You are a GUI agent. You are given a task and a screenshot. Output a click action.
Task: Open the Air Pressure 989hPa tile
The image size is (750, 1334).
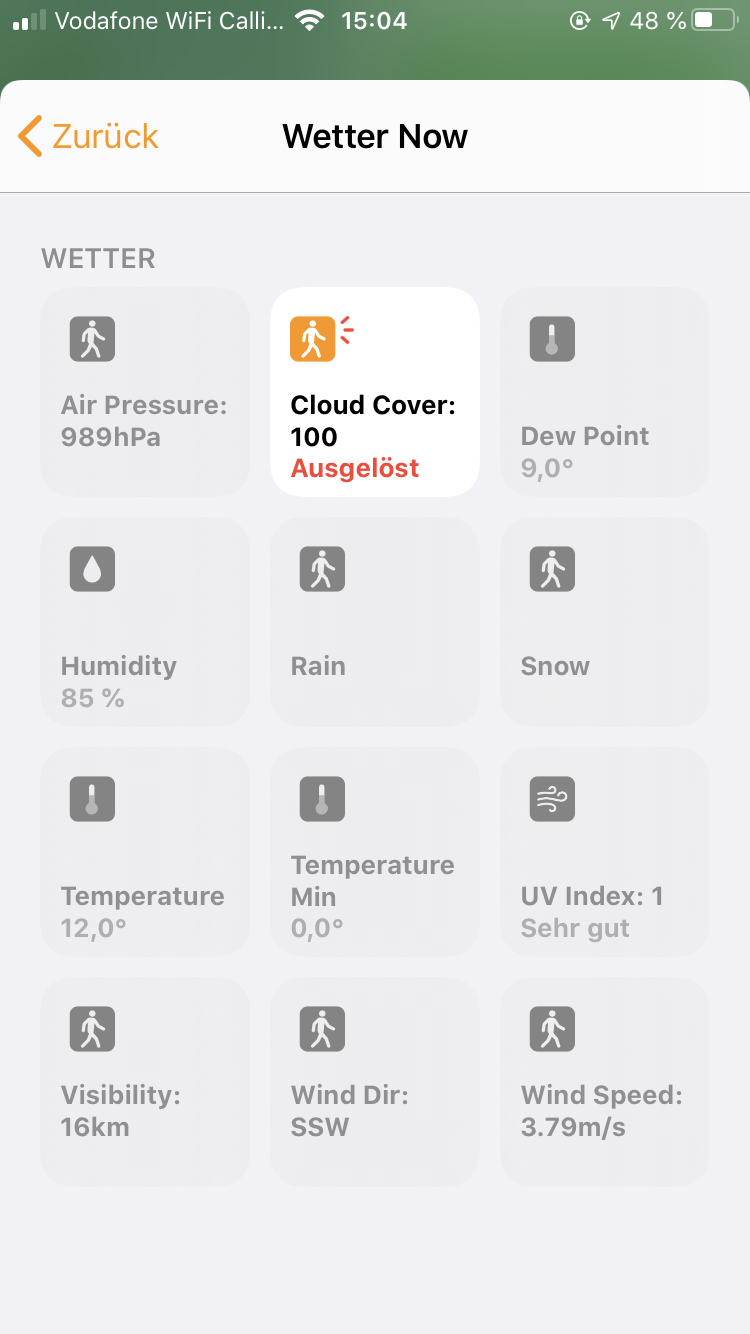(145, 392)
